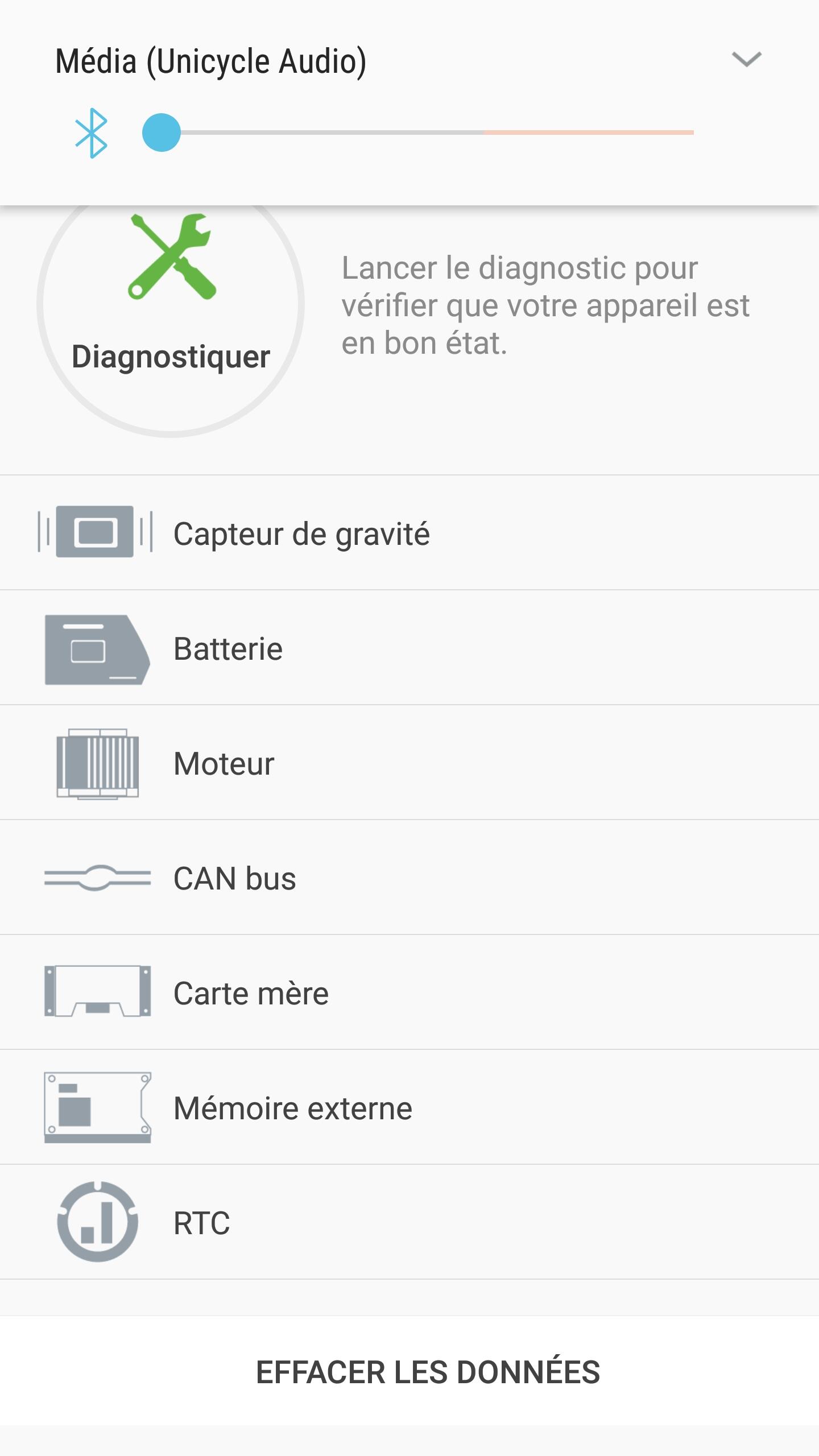Select the Moteur row

coord(409,763)
